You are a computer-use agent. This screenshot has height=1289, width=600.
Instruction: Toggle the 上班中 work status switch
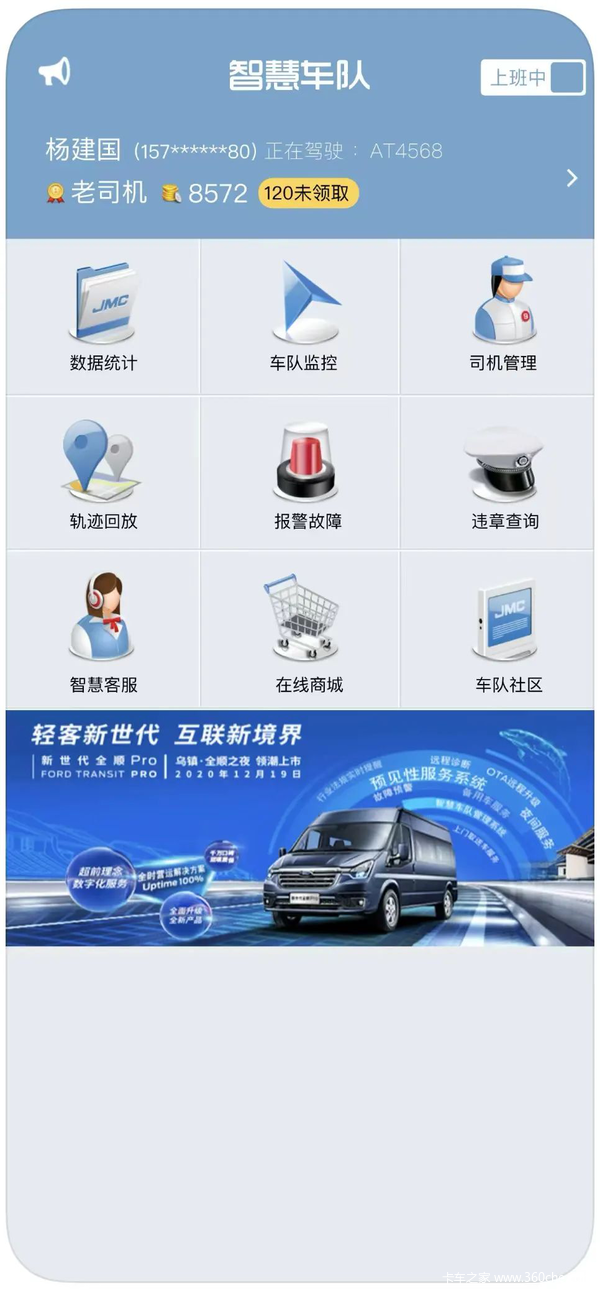[x=532, y=78]
